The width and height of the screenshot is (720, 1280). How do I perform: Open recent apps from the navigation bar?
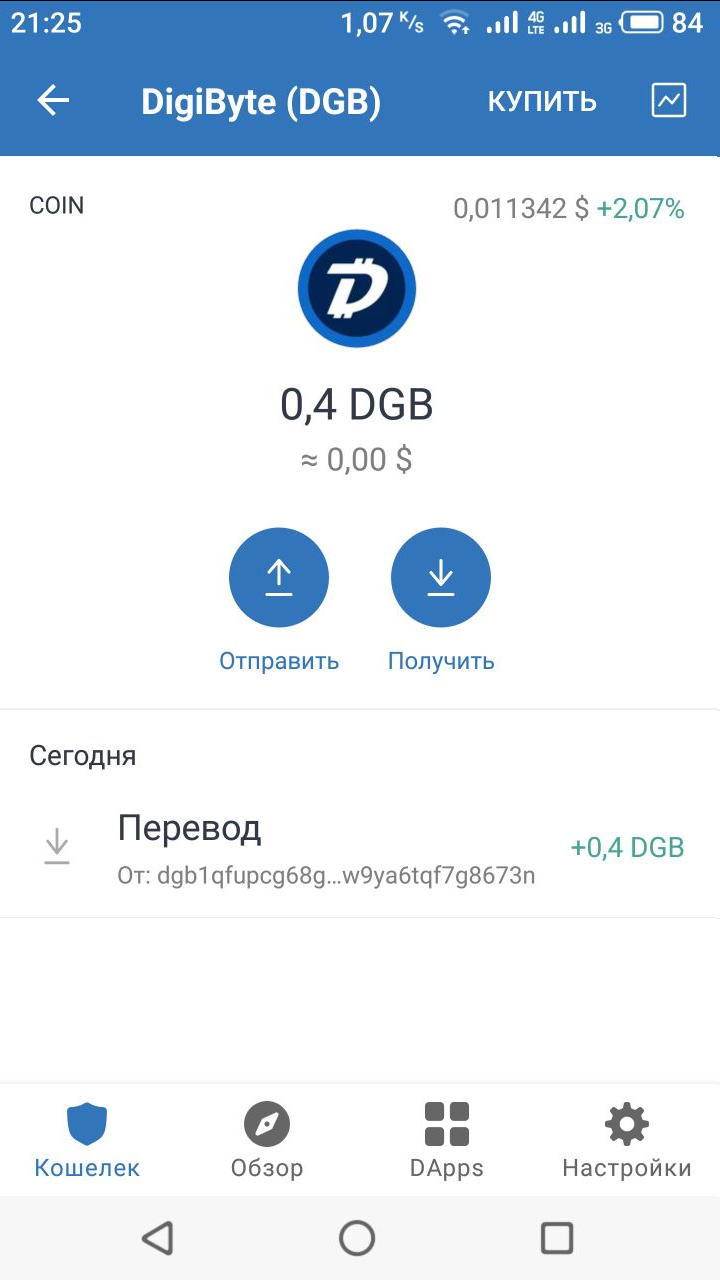point(557,1238)
